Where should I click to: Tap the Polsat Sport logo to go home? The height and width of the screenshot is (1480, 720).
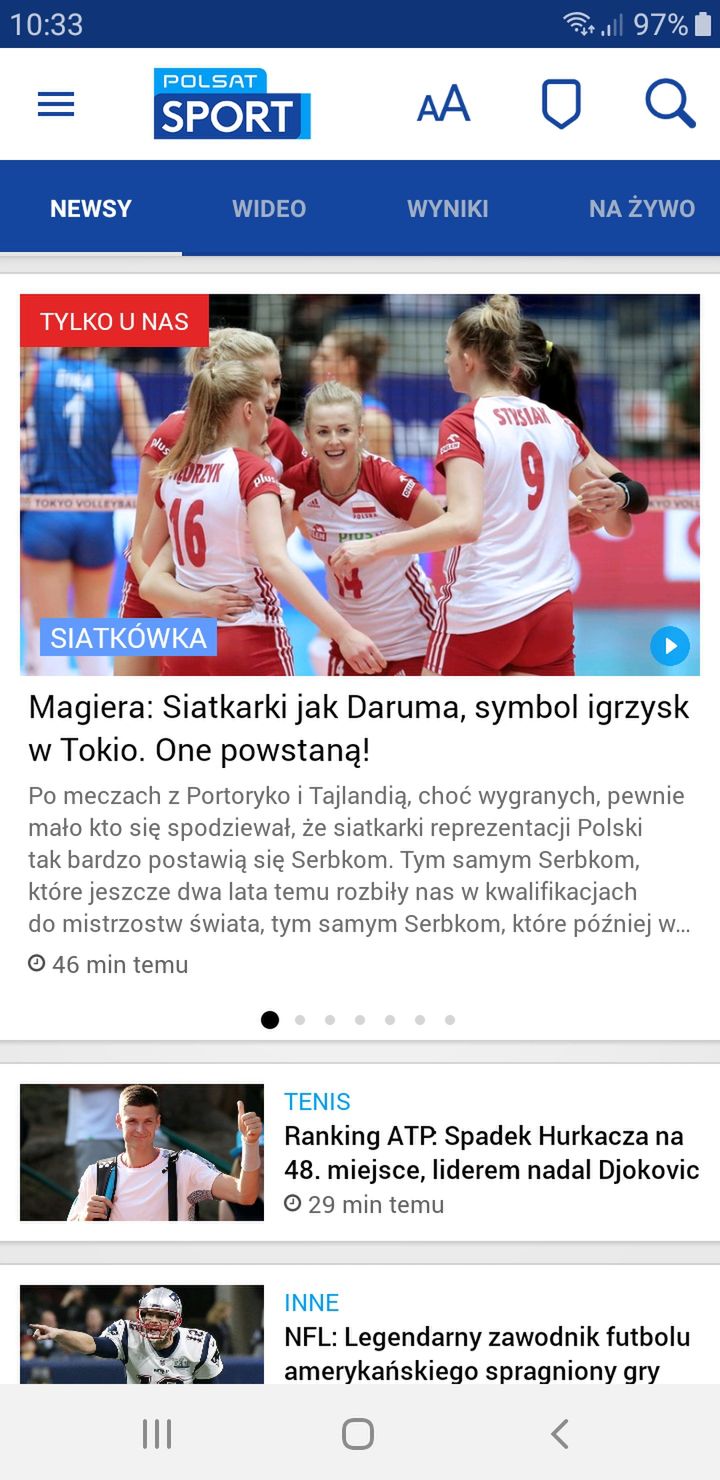click(232, 104)
